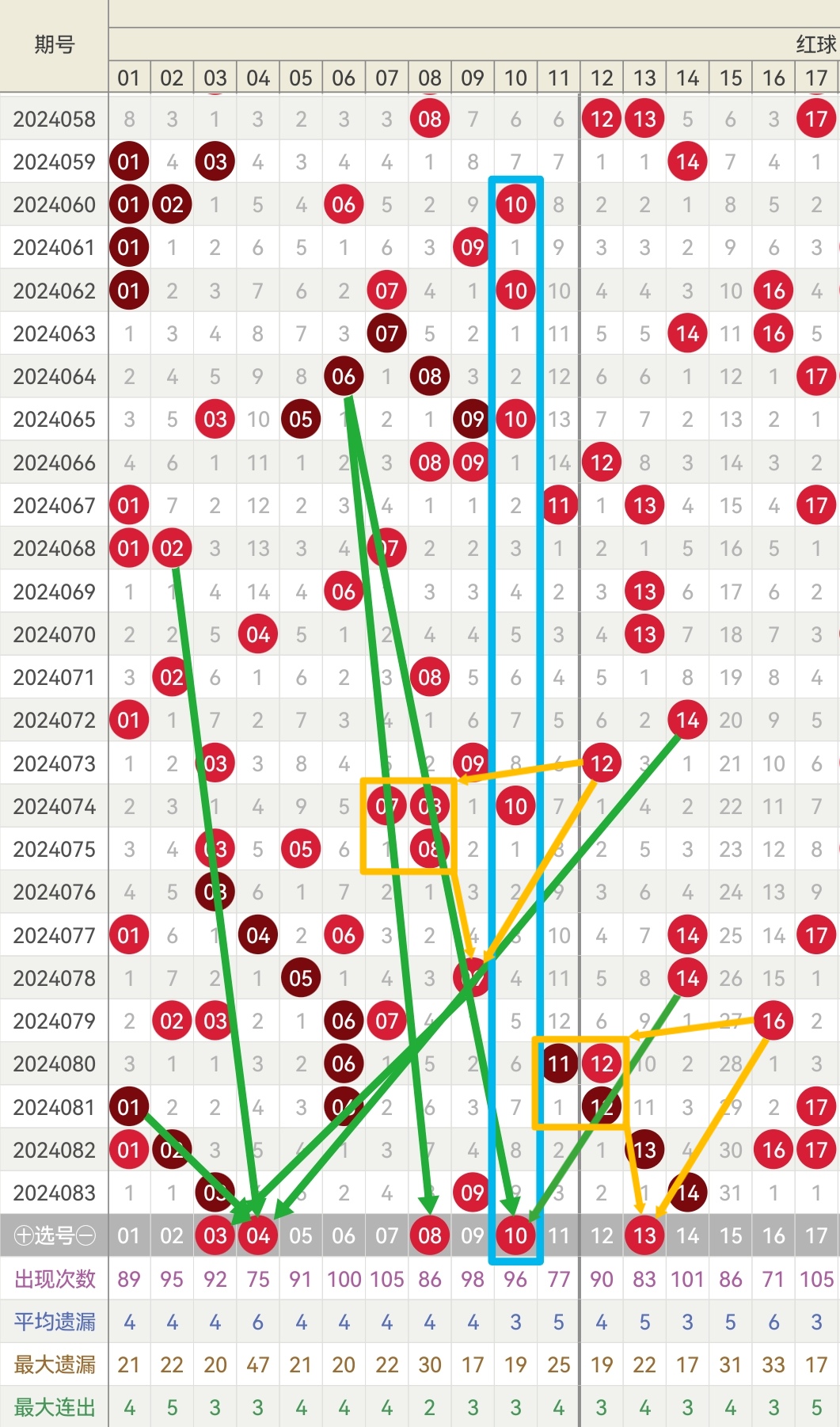This screenshot has height=1427, width=840.
Task: Deselect red ball 10 in the 选号 row
Action: pyautogui.click(x=515, y=1235)
